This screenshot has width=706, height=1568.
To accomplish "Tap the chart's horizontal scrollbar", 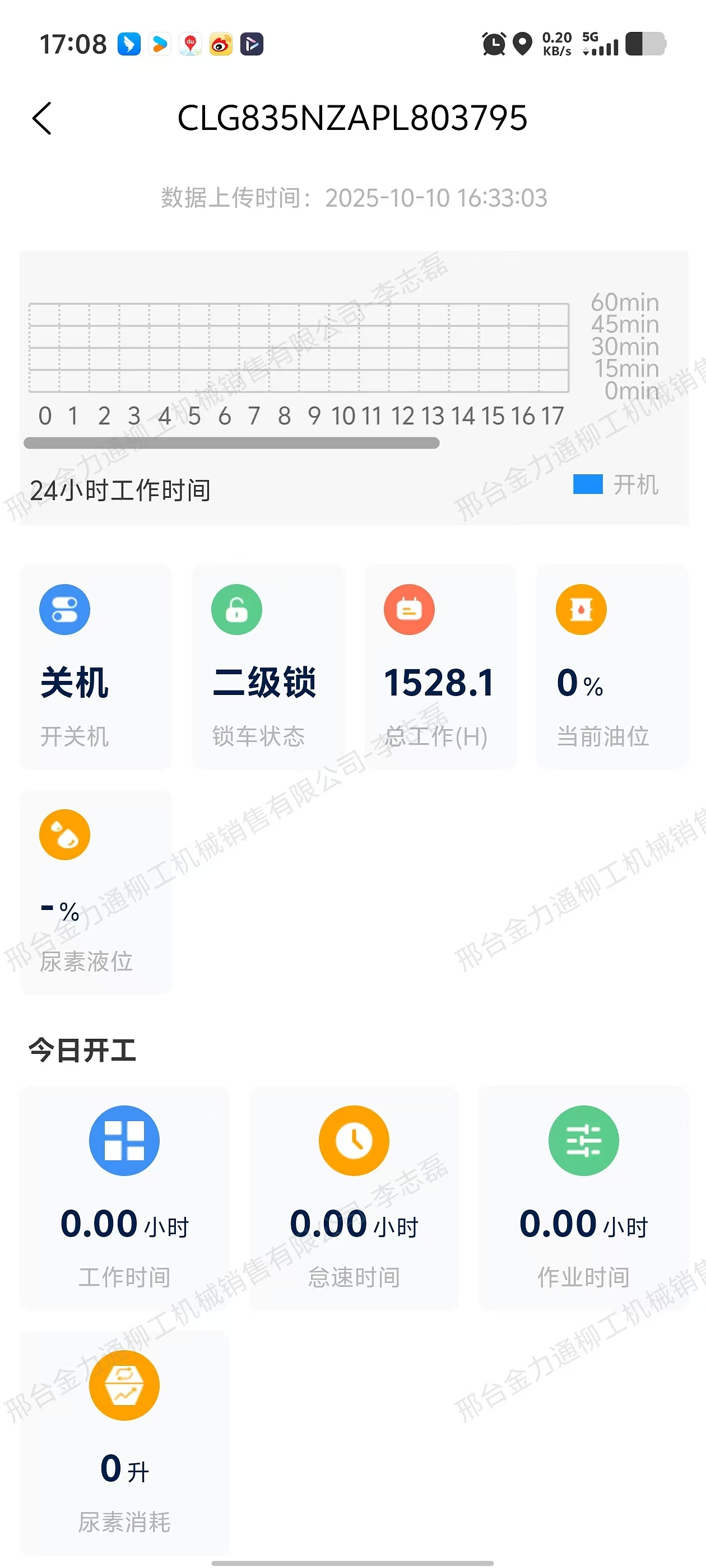I will pyautogui.click(x=231, y=443).
